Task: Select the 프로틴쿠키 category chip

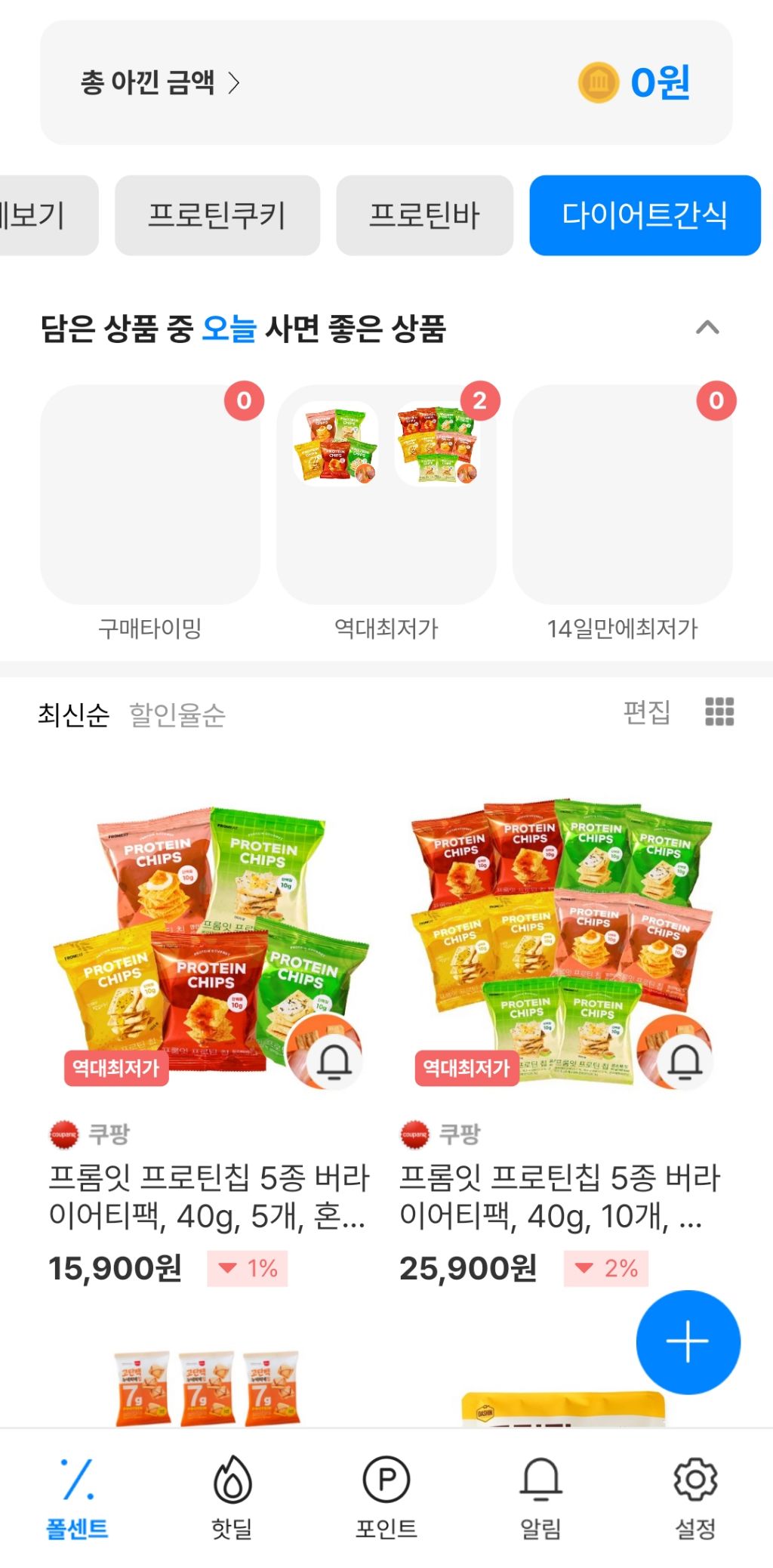Action: click(217, 215)
